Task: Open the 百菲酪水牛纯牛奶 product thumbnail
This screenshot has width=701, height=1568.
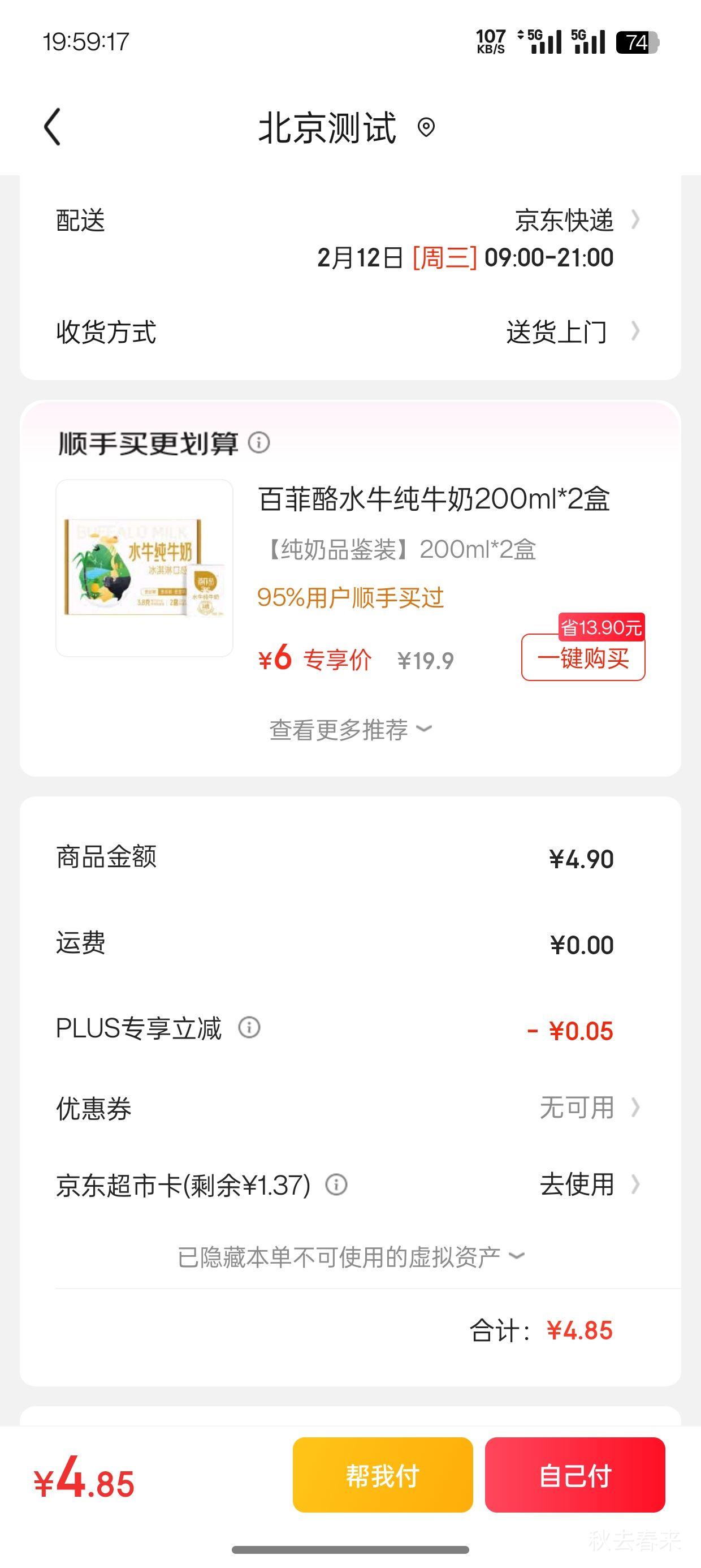Action: tap(144, 568)
